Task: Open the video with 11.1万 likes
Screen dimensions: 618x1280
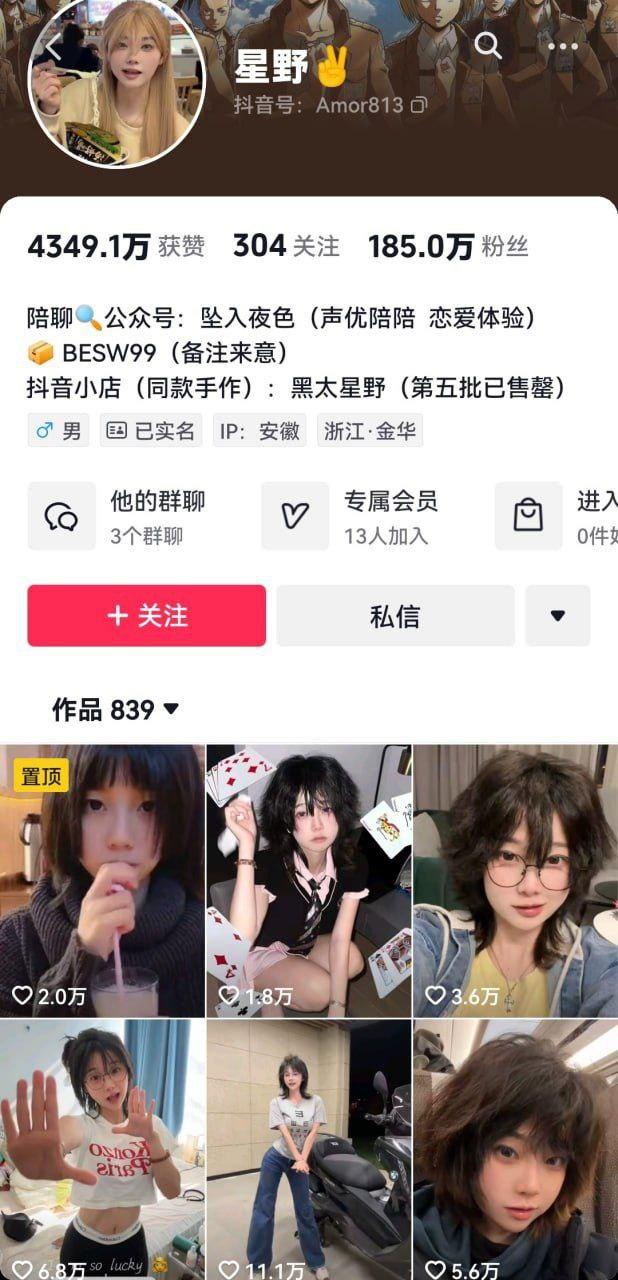Action: pos(309,1150)
